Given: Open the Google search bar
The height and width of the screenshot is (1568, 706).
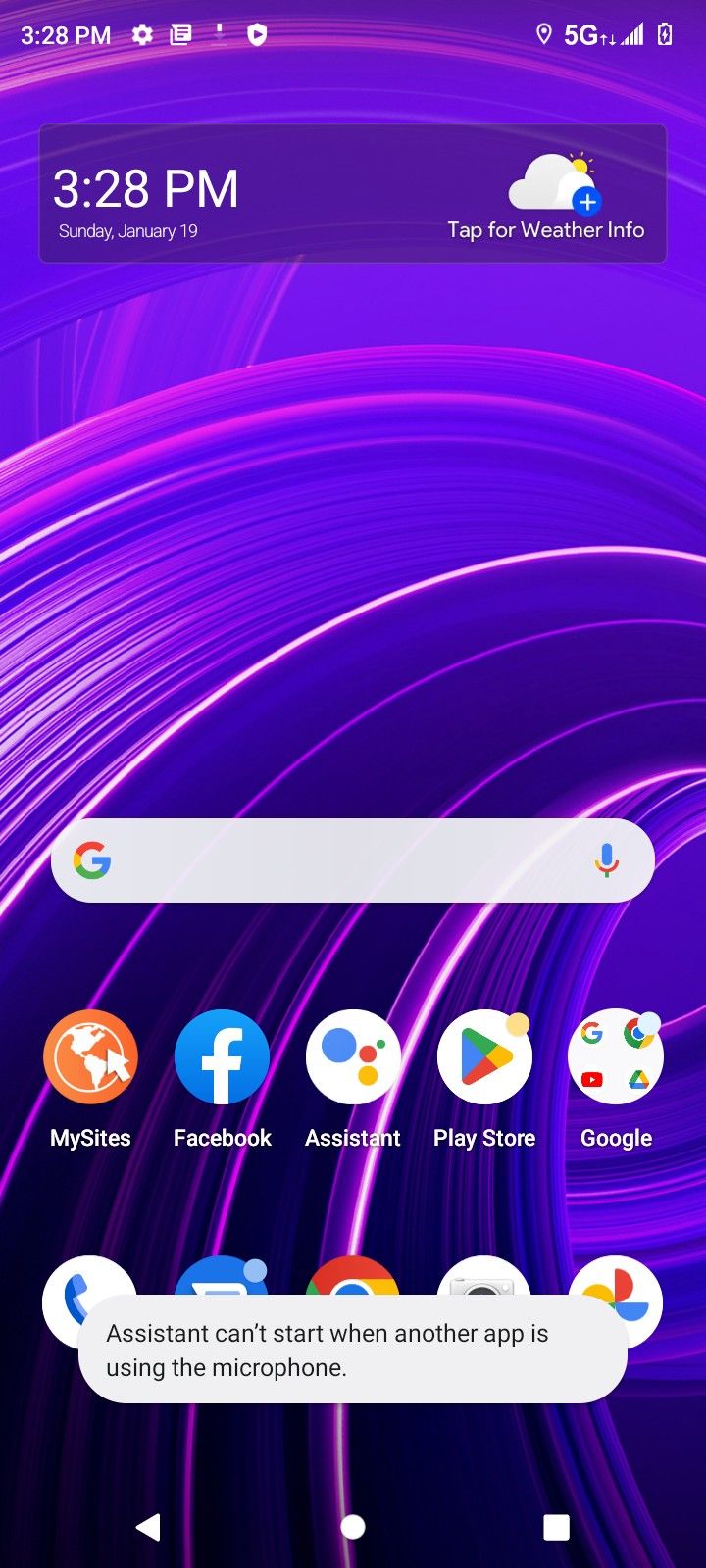Looking at the screenshot, I should tap(333, 860).
